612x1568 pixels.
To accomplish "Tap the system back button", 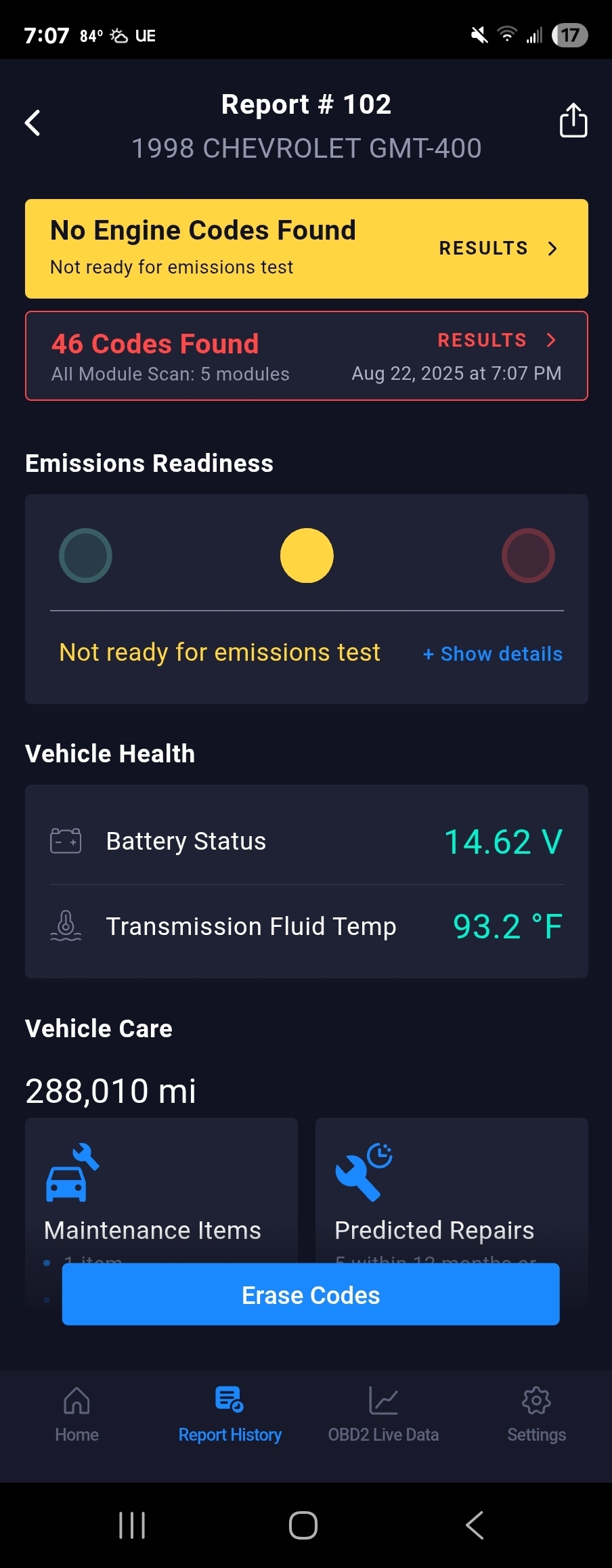I will pos(475,1525).
